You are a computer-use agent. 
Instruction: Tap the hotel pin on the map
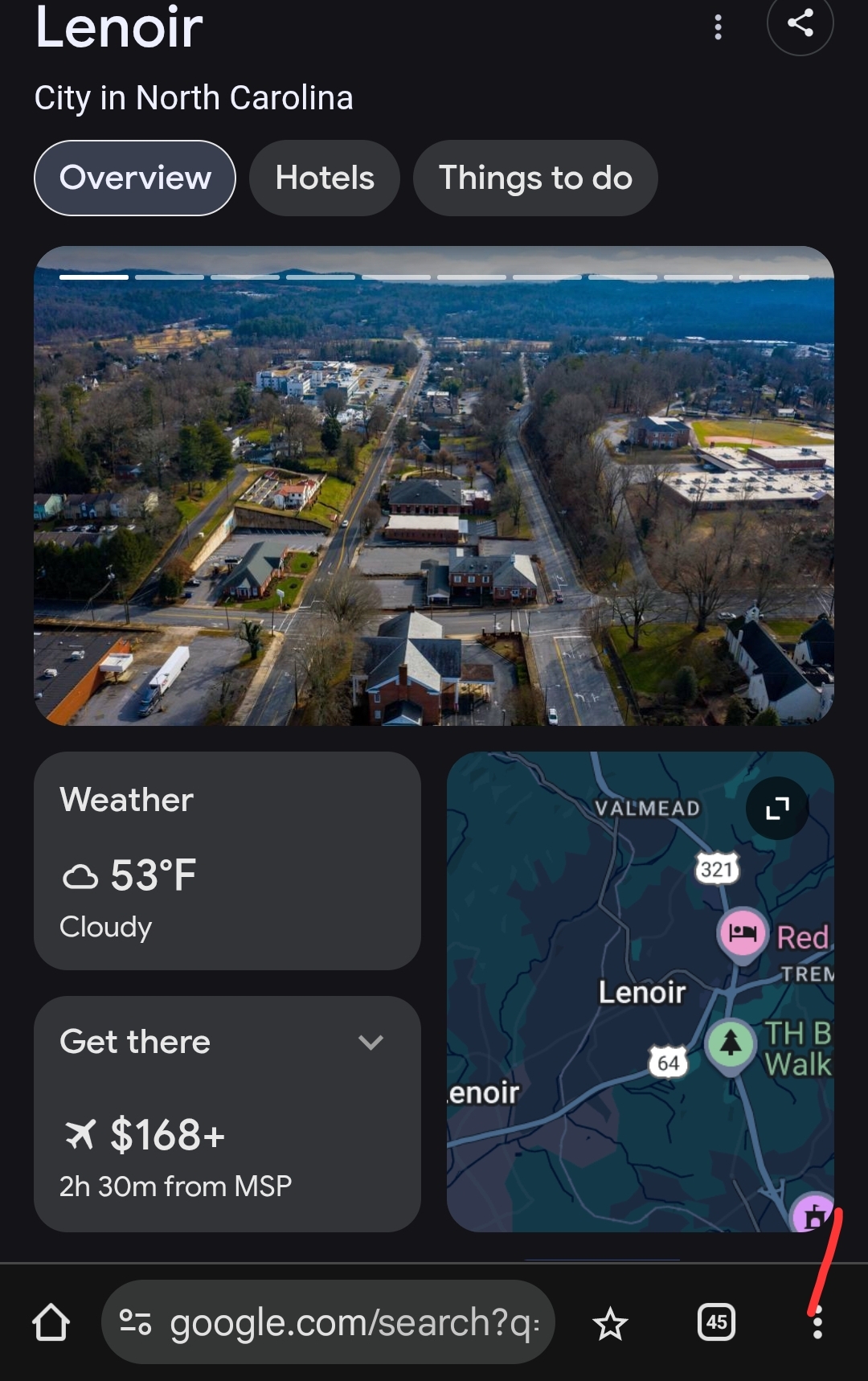(742, 932)
